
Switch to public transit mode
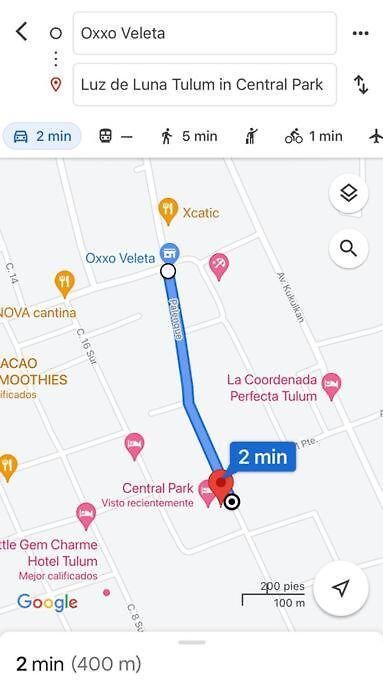[x=115, y=136]
